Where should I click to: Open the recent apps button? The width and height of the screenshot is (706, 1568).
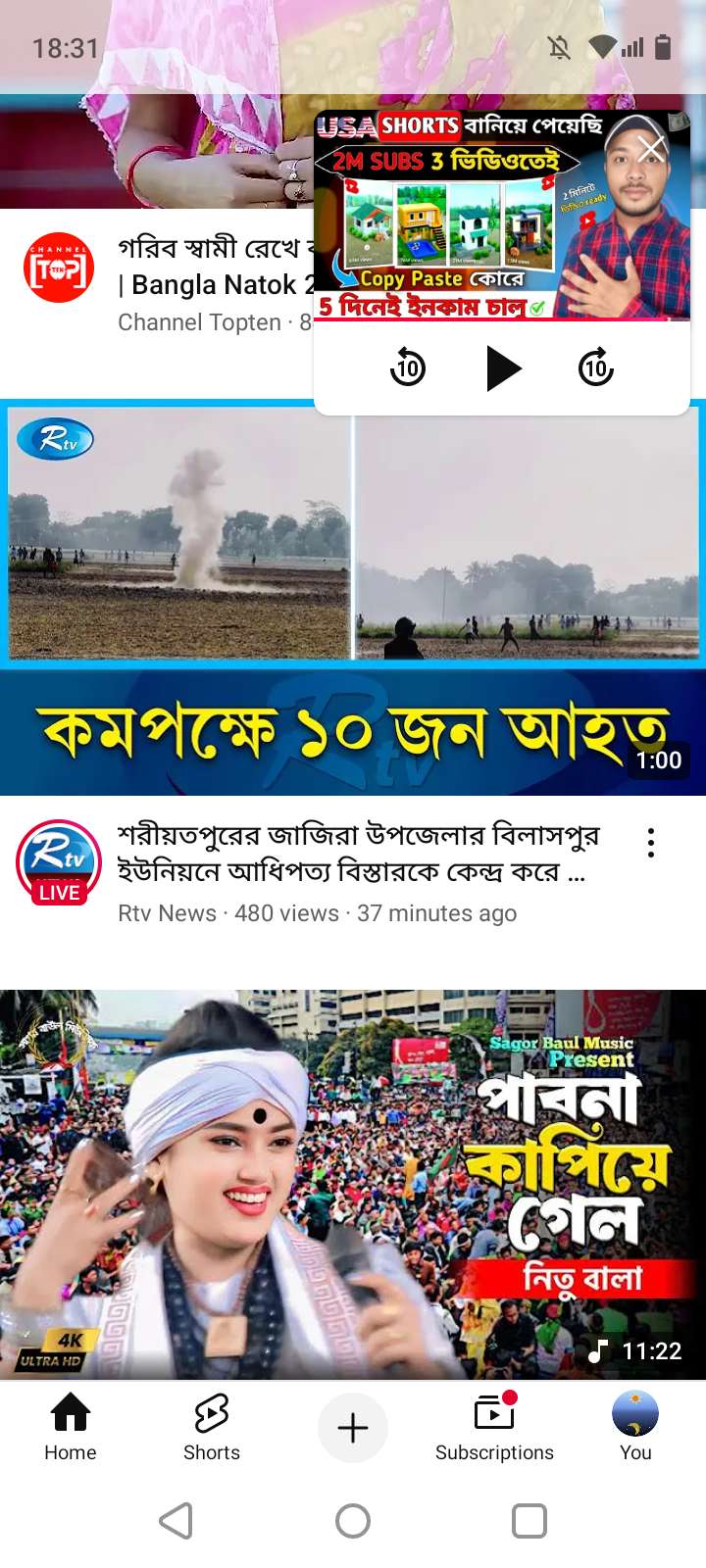click(529, 1521)
